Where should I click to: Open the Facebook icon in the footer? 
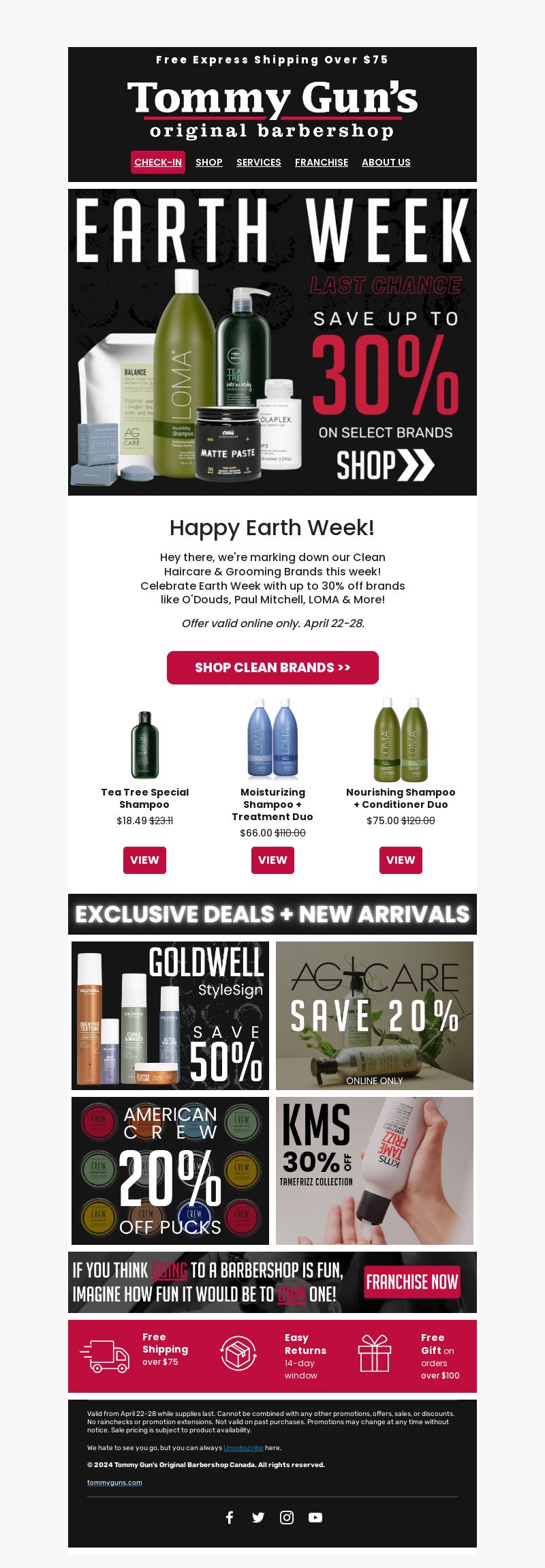230,1517
